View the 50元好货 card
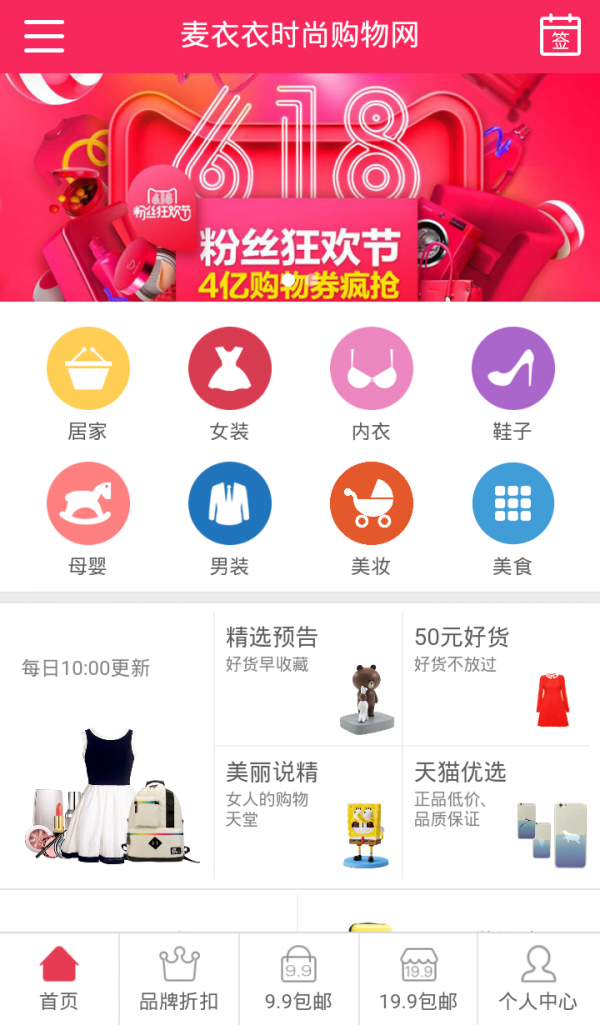Viewport: 600px width, 1025px height. [496, 677]
